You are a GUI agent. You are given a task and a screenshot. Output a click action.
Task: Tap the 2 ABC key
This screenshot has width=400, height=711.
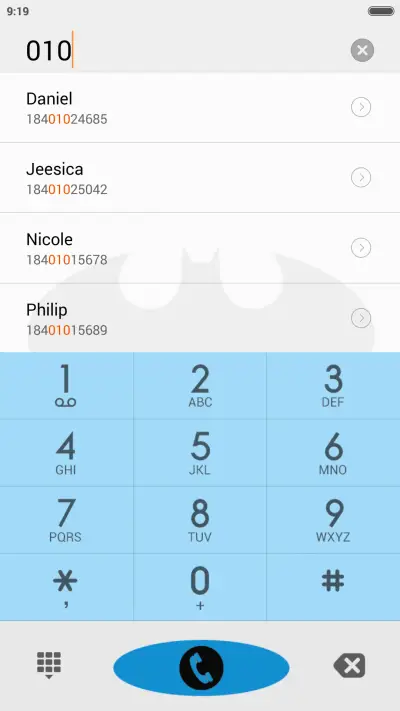pos(200,386)
